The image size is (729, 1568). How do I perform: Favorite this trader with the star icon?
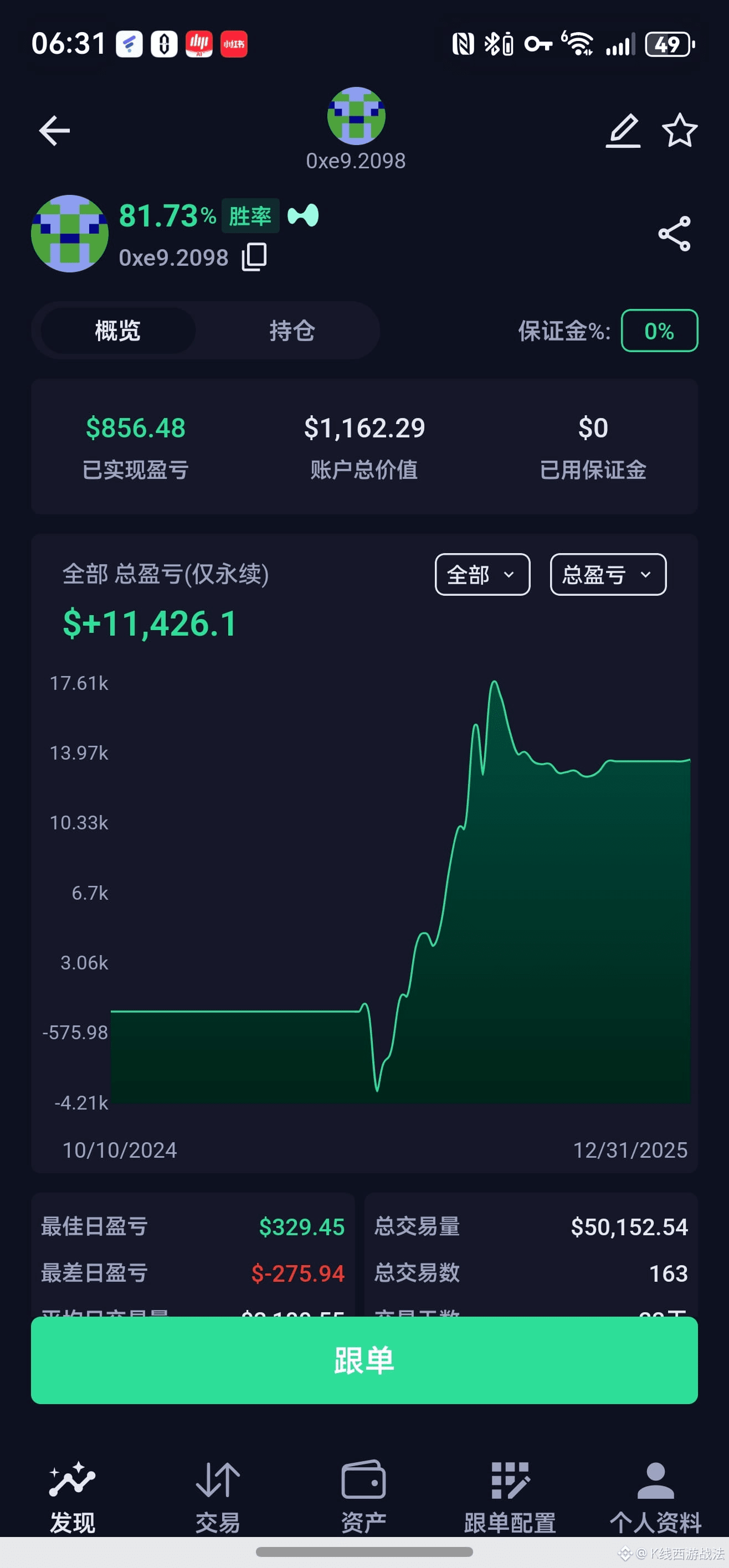pos(679,130)
